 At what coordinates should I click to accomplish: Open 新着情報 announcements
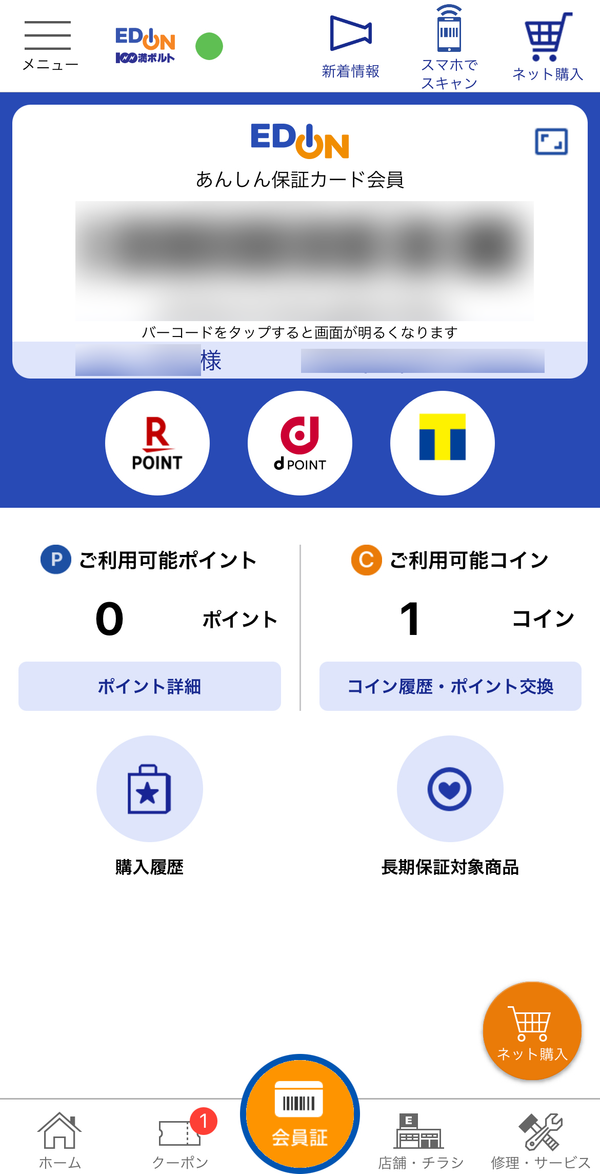coord(351,46)
